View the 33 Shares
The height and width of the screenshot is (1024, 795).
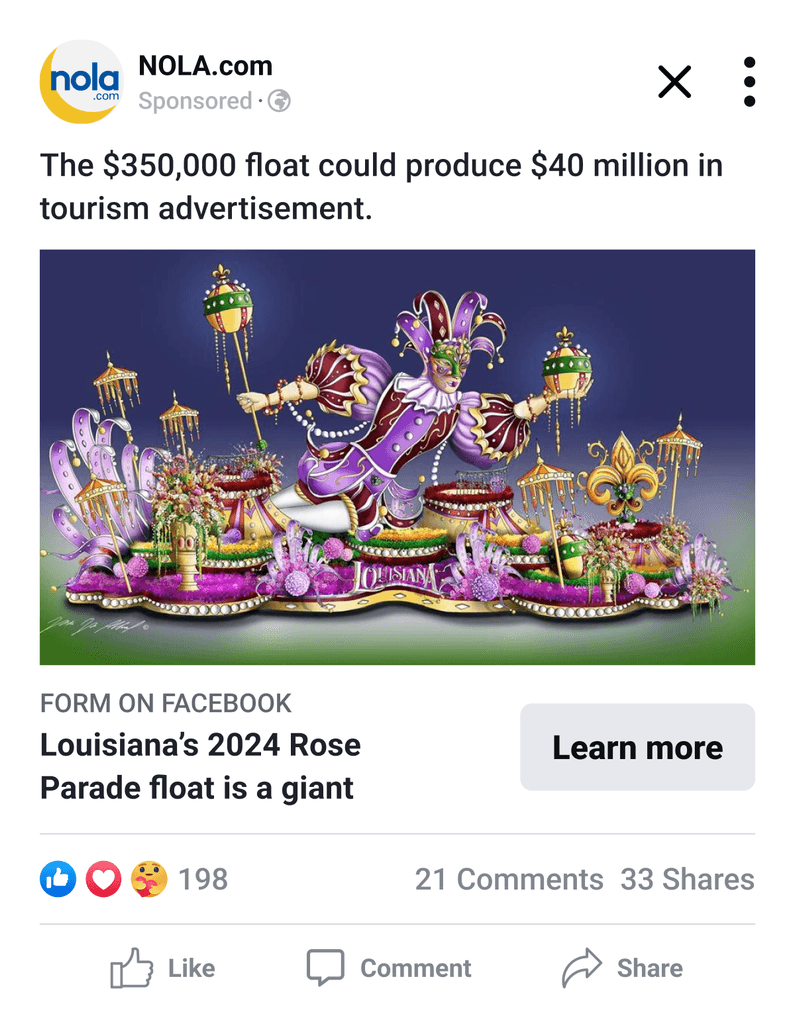pos(687,879)
